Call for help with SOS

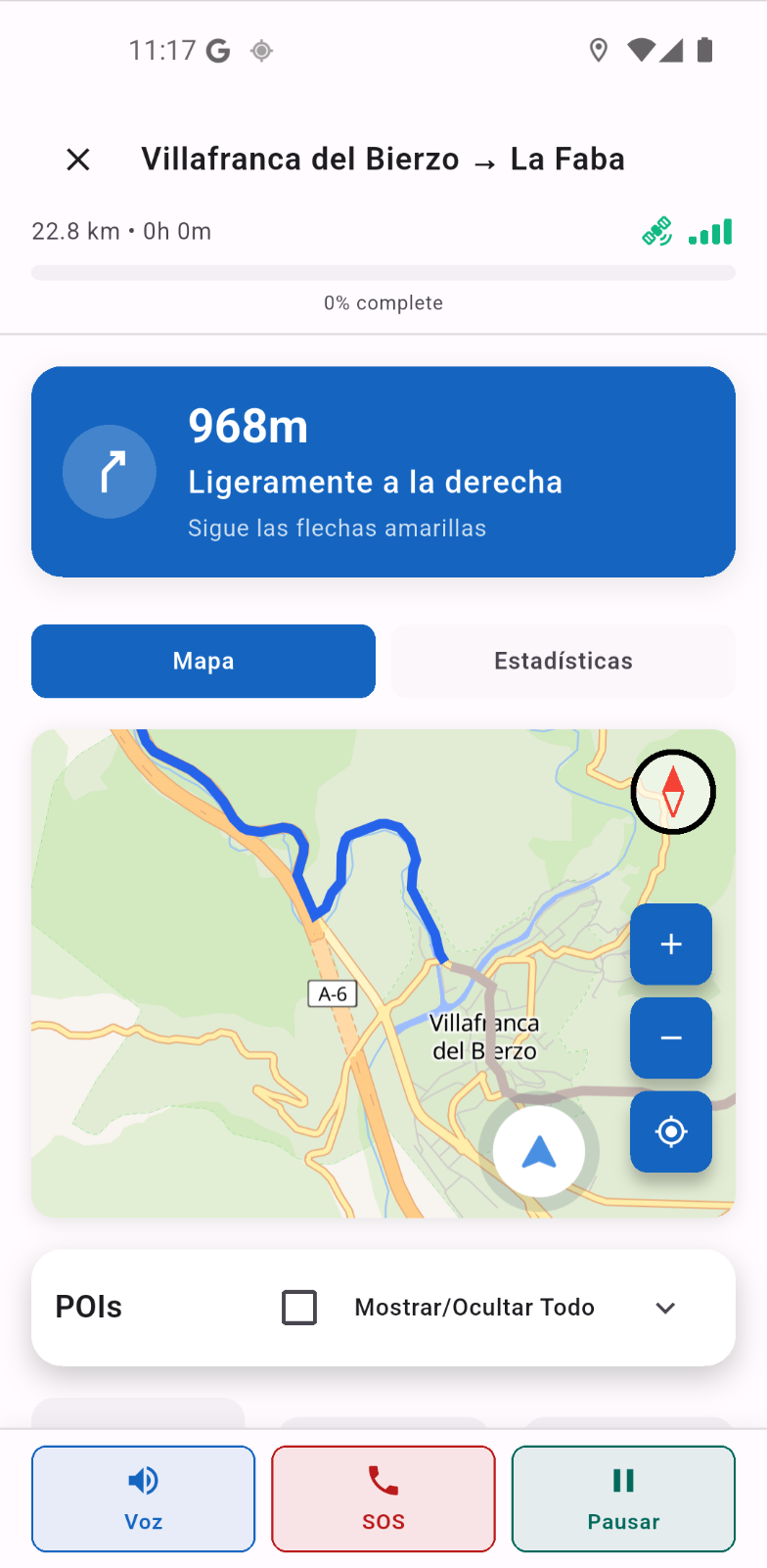[x=383, y=1499]
